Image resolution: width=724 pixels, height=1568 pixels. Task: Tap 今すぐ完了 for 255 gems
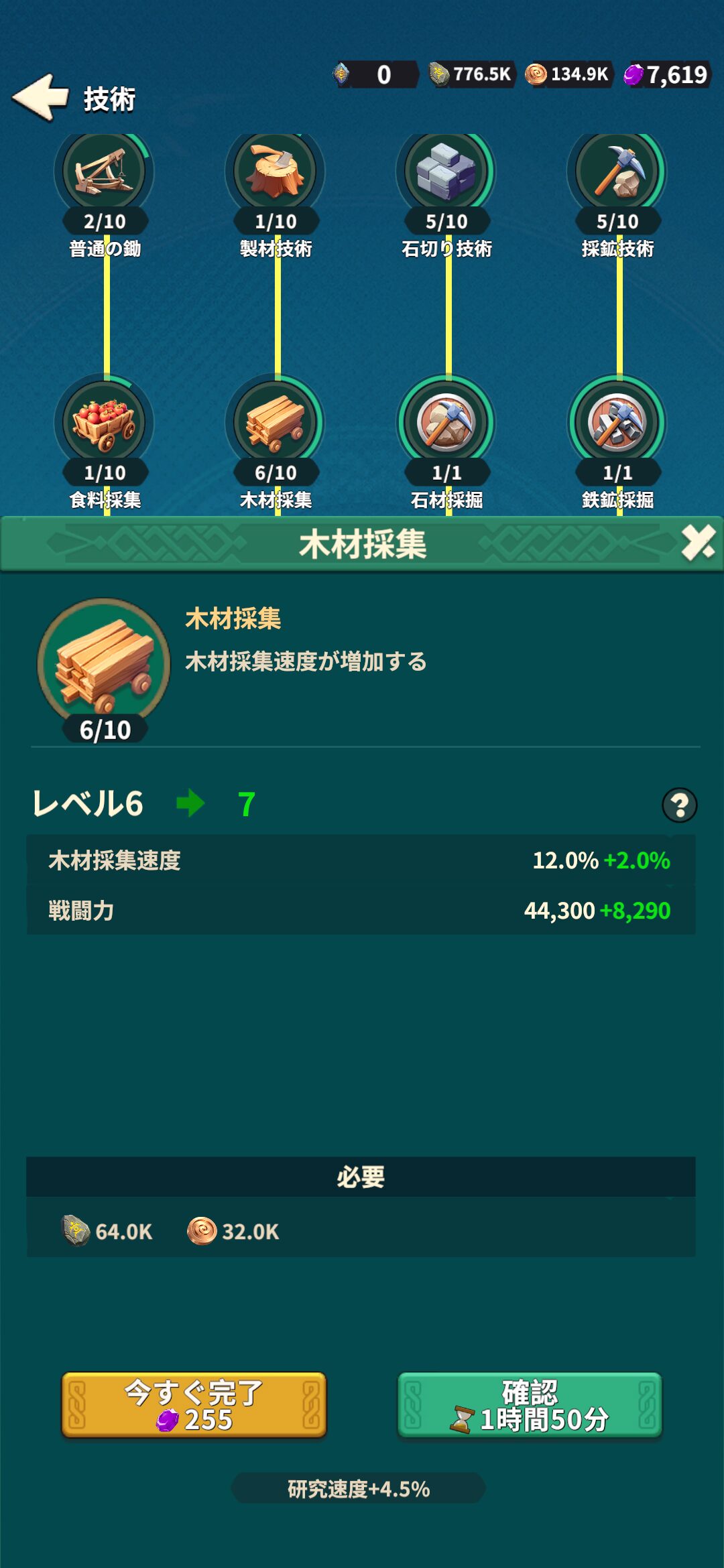tap(194, 1405)
